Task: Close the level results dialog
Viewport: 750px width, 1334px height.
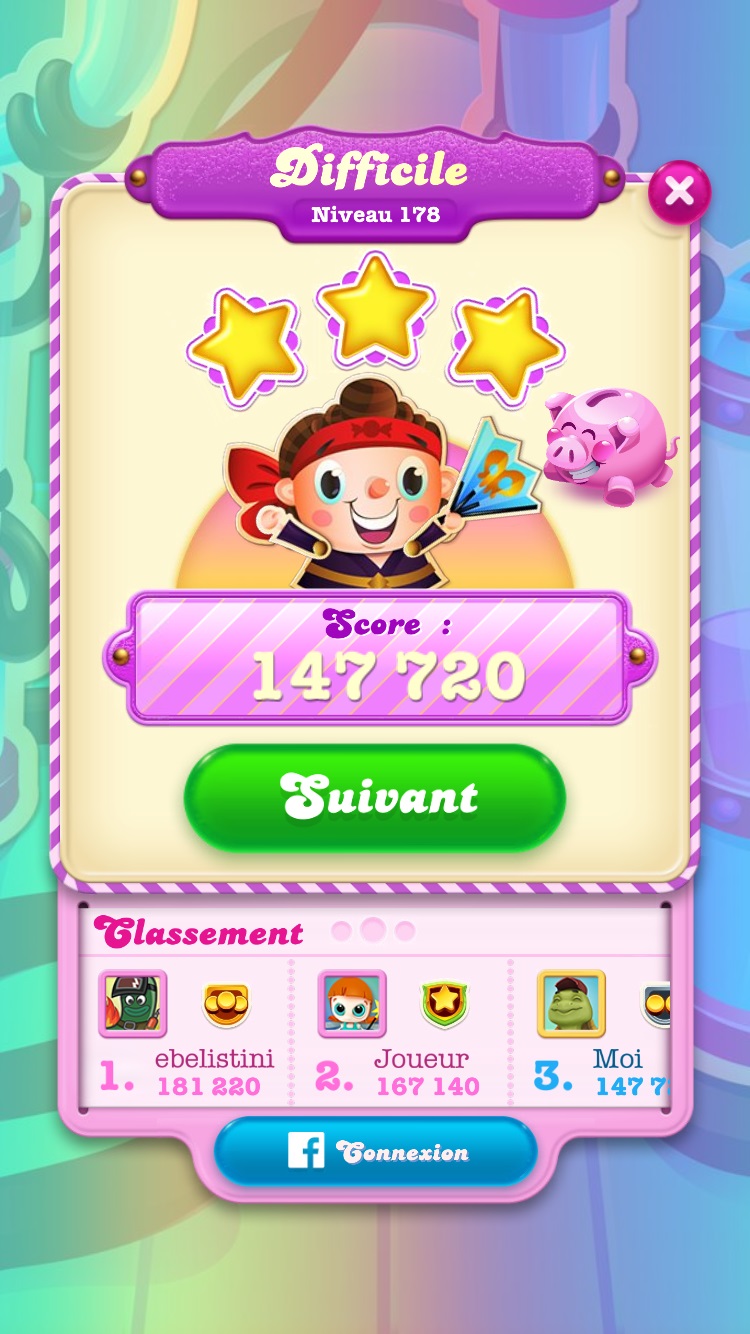Action: 679,192
